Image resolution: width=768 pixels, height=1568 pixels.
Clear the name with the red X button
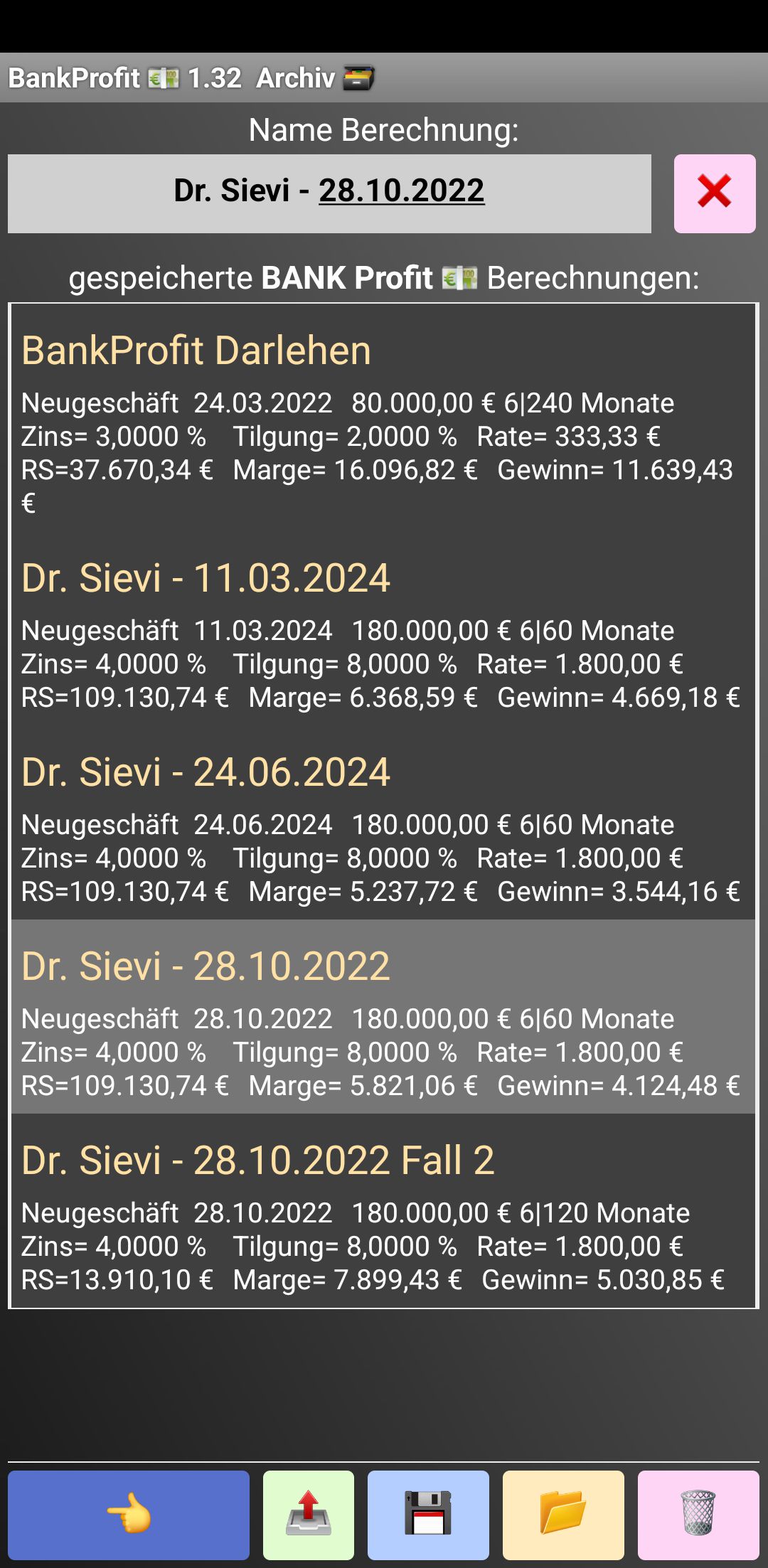pos(715,193)
